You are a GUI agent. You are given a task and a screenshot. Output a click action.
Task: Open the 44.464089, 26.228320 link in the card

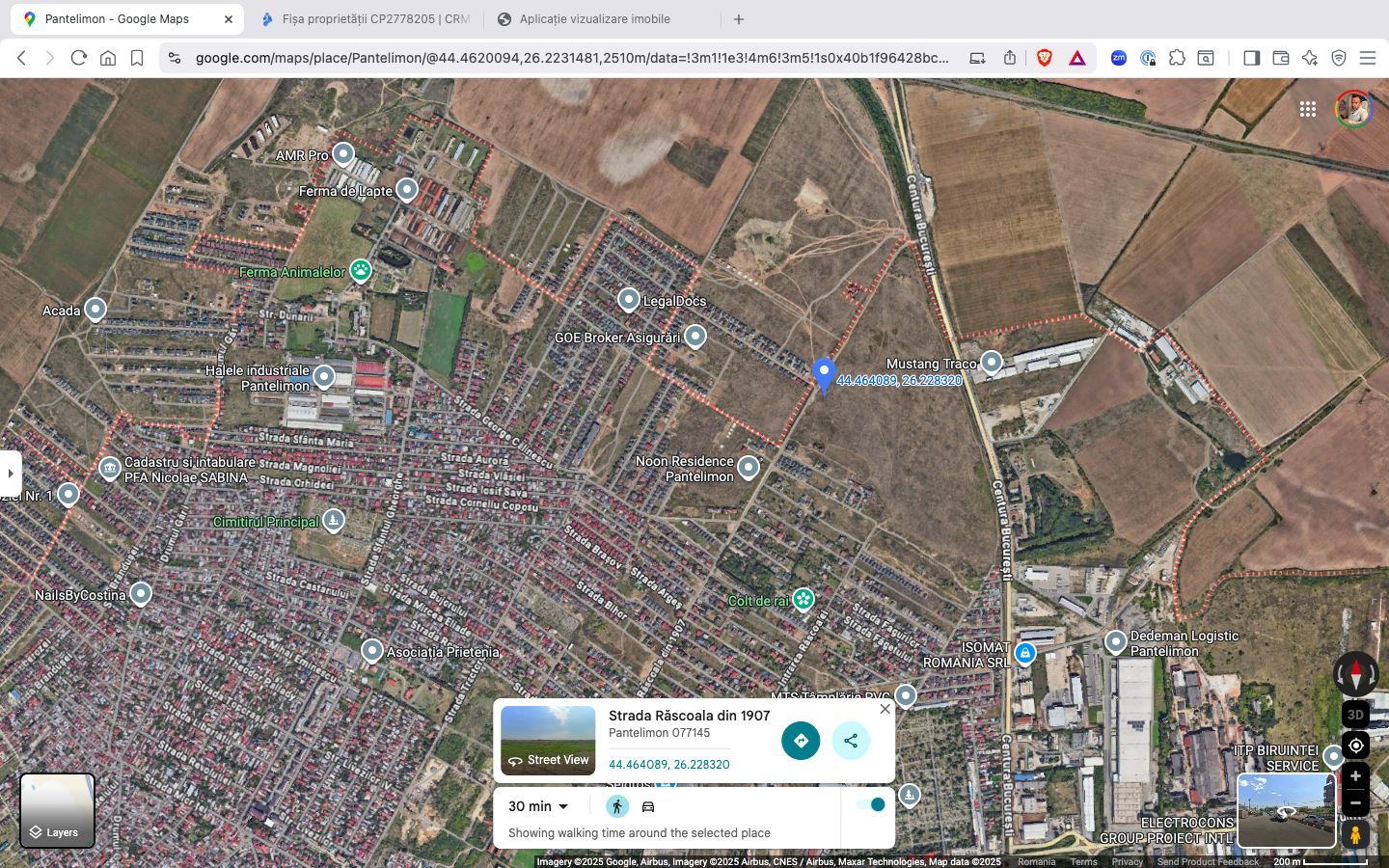(668, 765)
